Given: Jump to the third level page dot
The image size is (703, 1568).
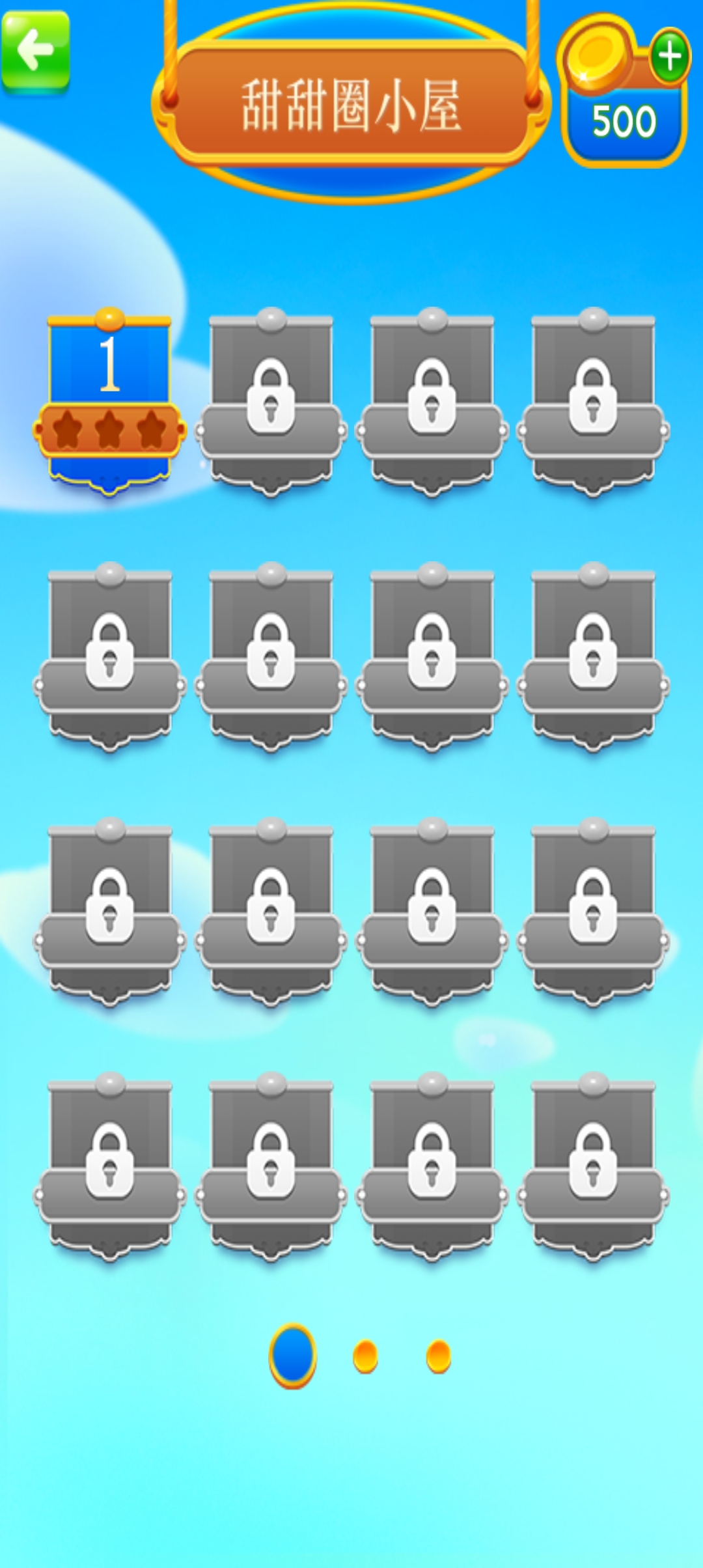Looking at the screenshot, I should 438,1356.
